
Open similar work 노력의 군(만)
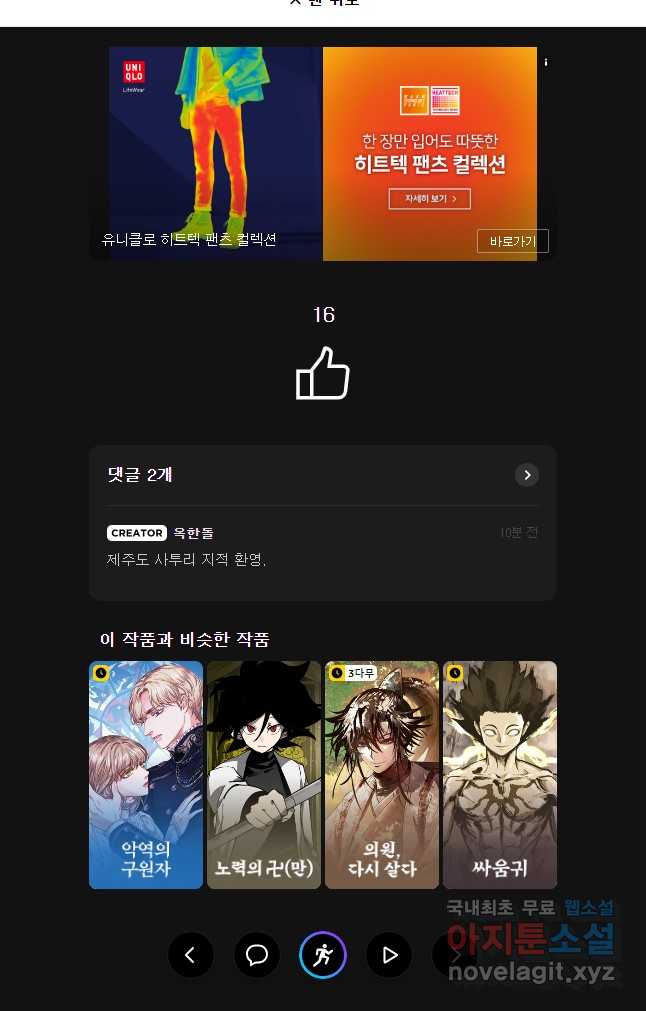pyautogui.click(x=264, y=774)
